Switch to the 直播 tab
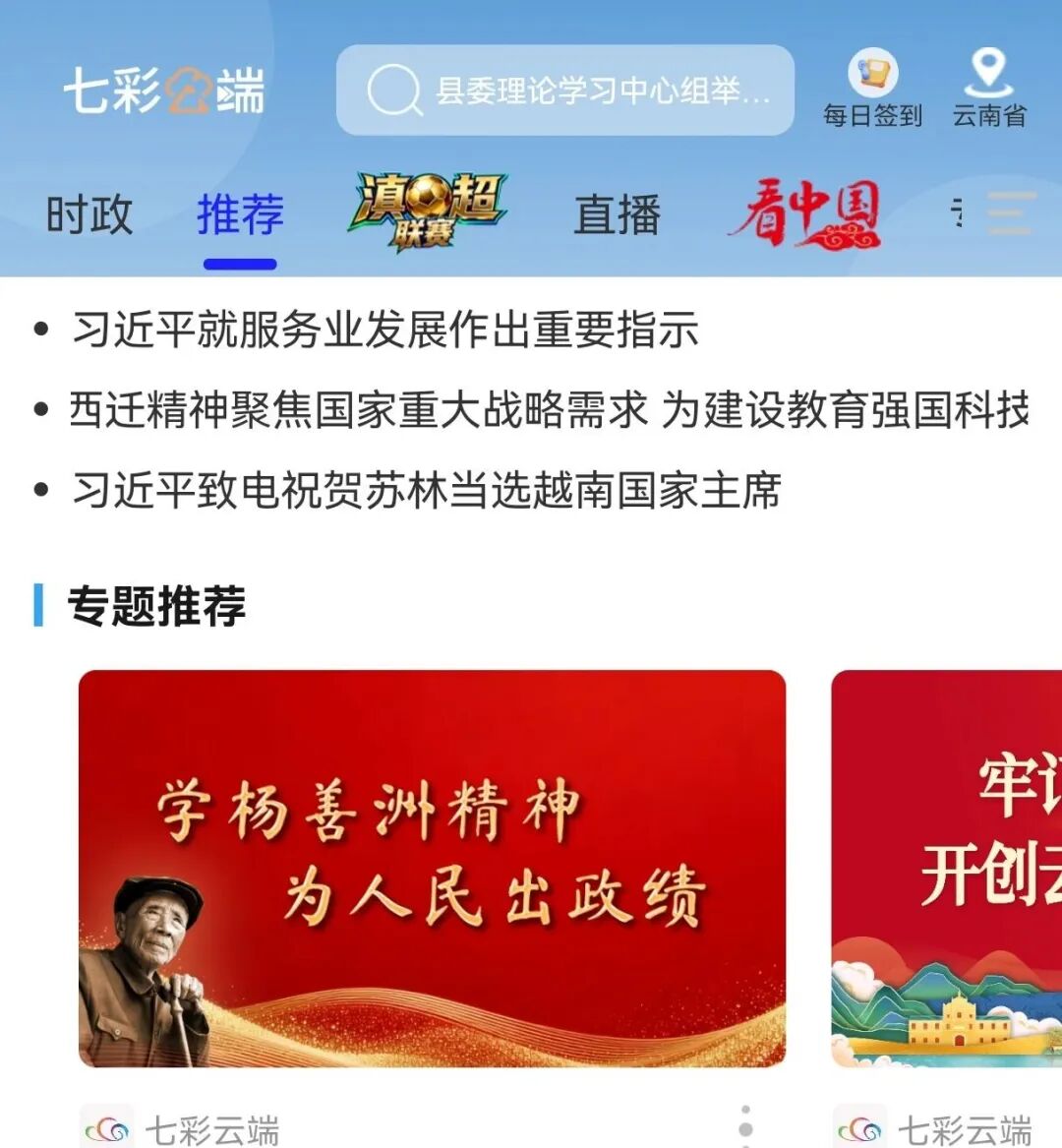1062x1148 pixels. click(x=617, y=214)
